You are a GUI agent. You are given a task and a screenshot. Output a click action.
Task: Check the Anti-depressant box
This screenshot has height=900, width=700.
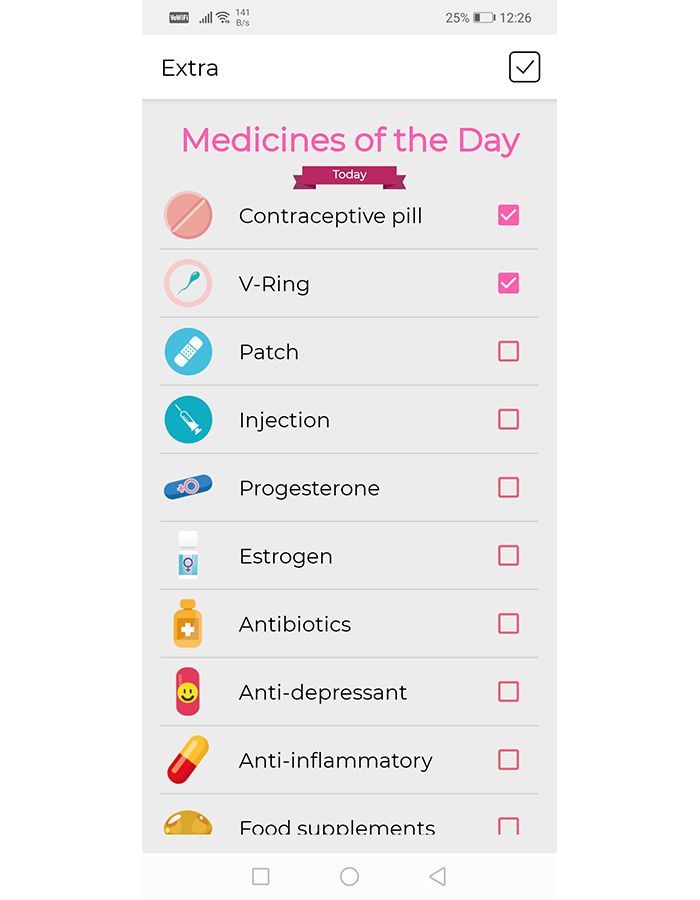[x=508, y=691]
